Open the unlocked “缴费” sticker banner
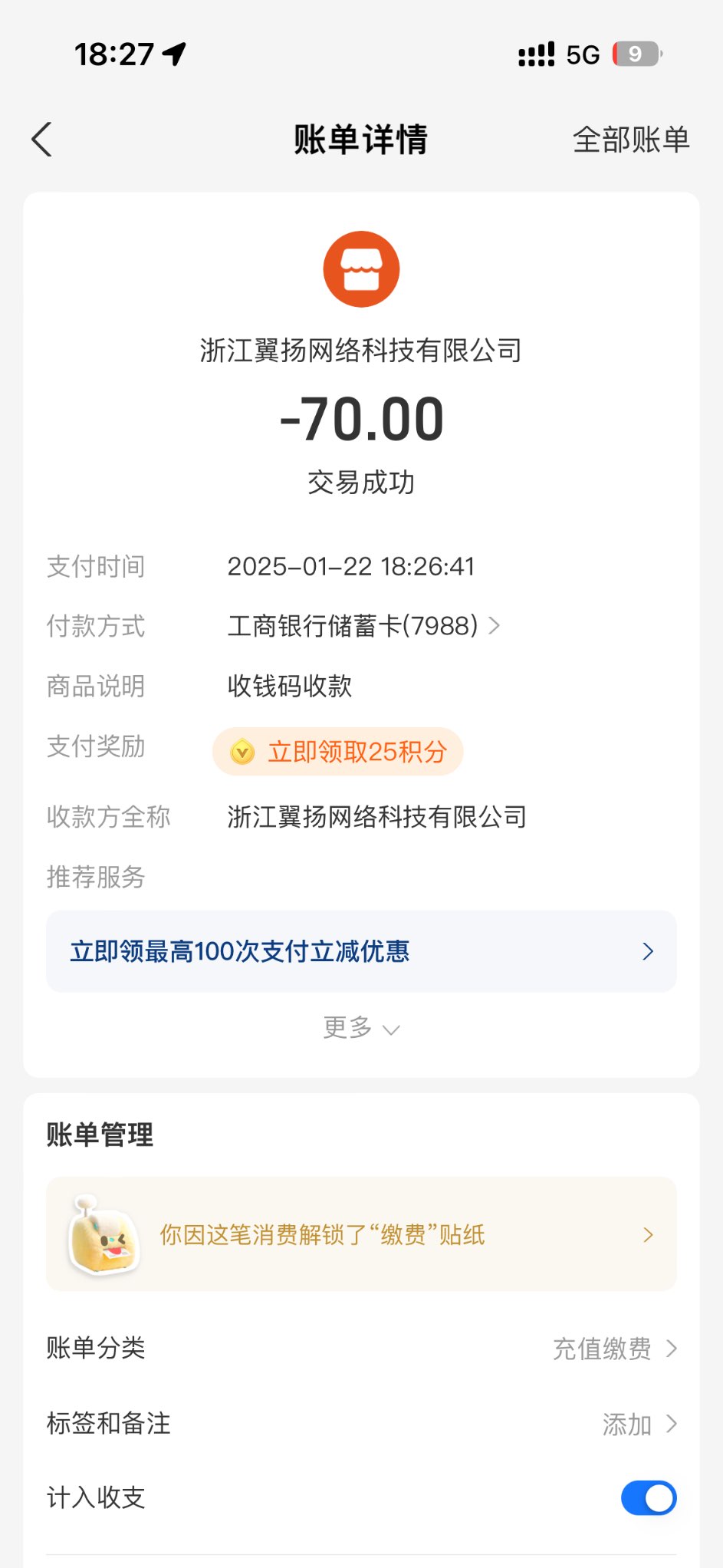This screenshot has width=723, height=1568. coord(361,1234)
